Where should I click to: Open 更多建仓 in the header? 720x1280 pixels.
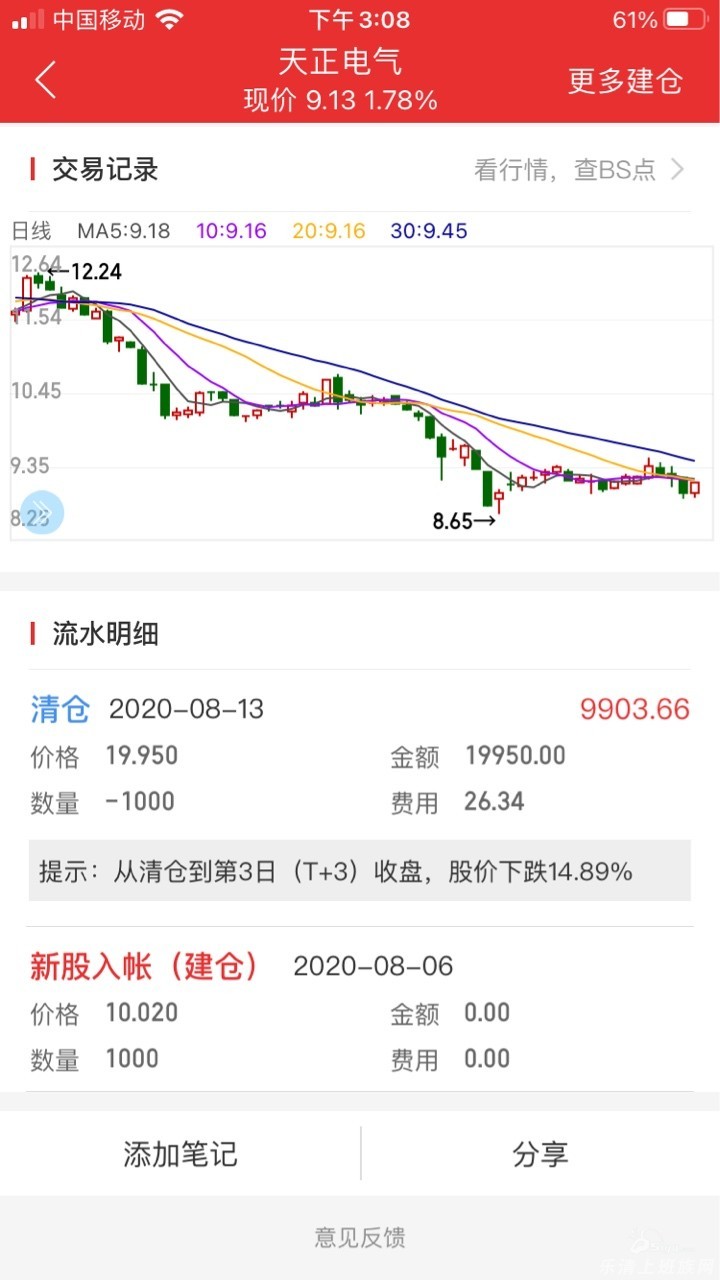click(625, 81)
